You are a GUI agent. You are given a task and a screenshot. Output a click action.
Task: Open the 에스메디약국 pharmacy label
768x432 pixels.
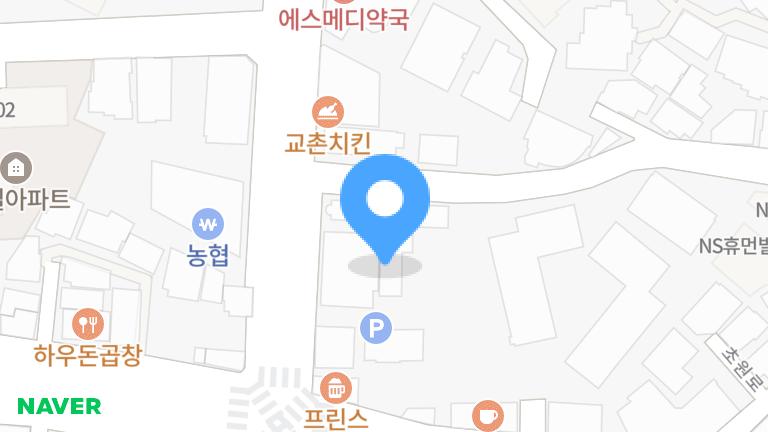pyautogui.click(x=345, y=18)
